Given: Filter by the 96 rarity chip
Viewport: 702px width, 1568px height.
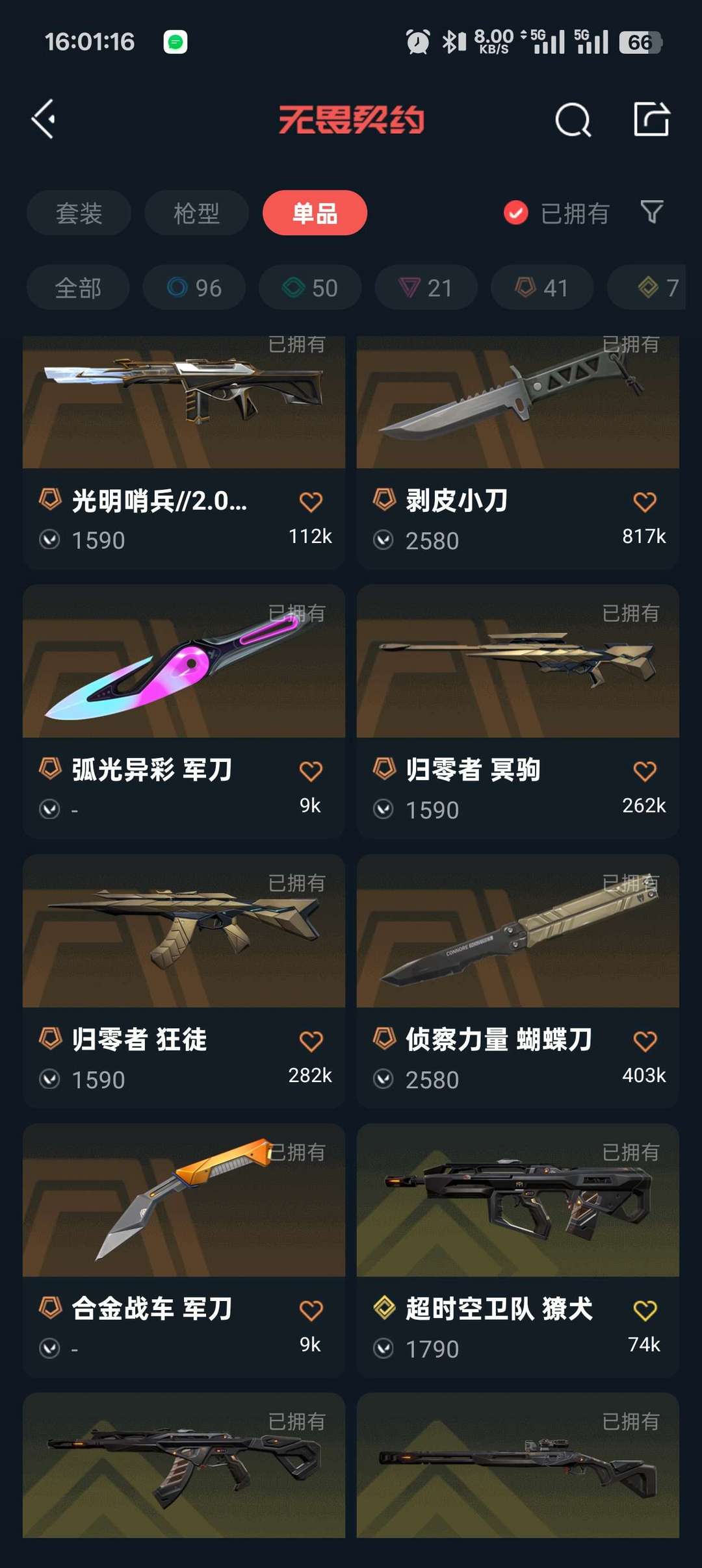Looking at the screenshot, I should [194, 288].
